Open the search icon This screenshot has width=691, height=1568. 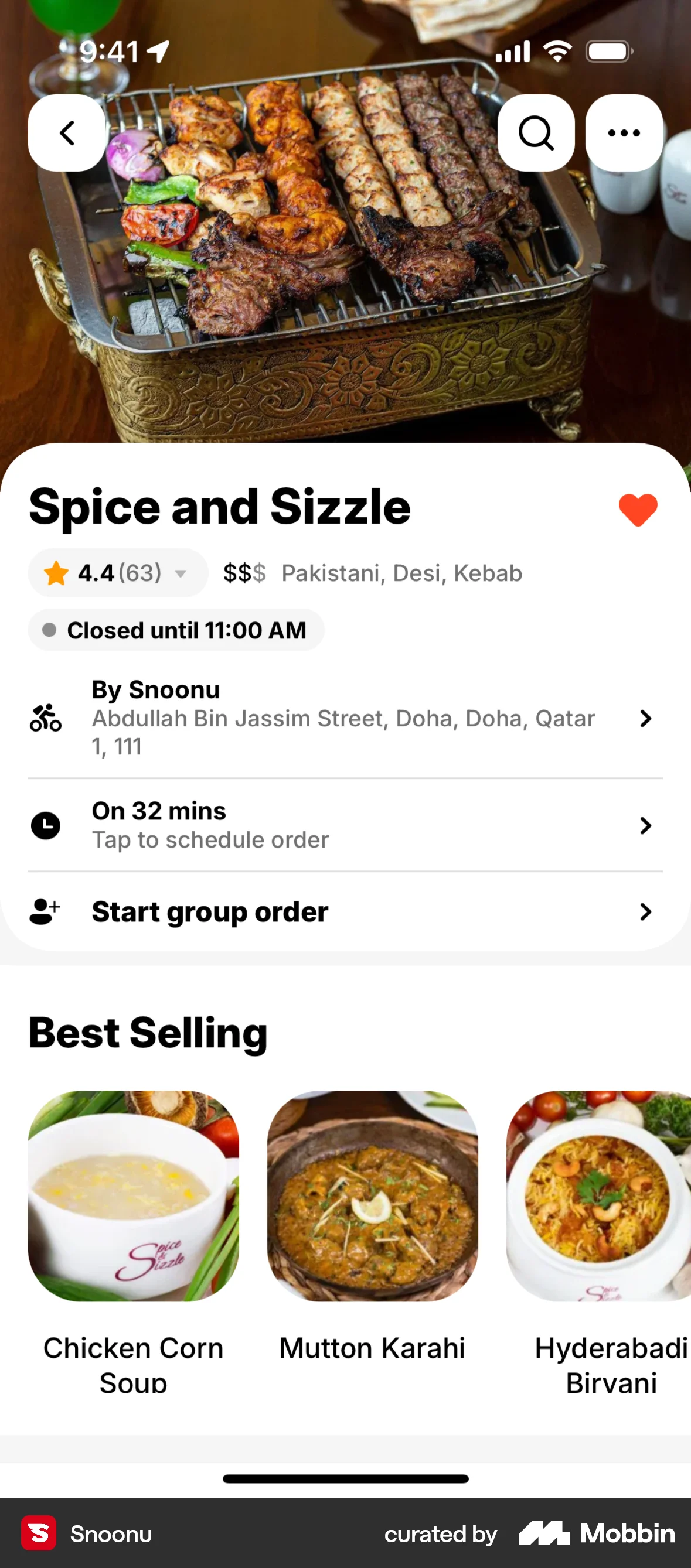click(x=535, y=134)
